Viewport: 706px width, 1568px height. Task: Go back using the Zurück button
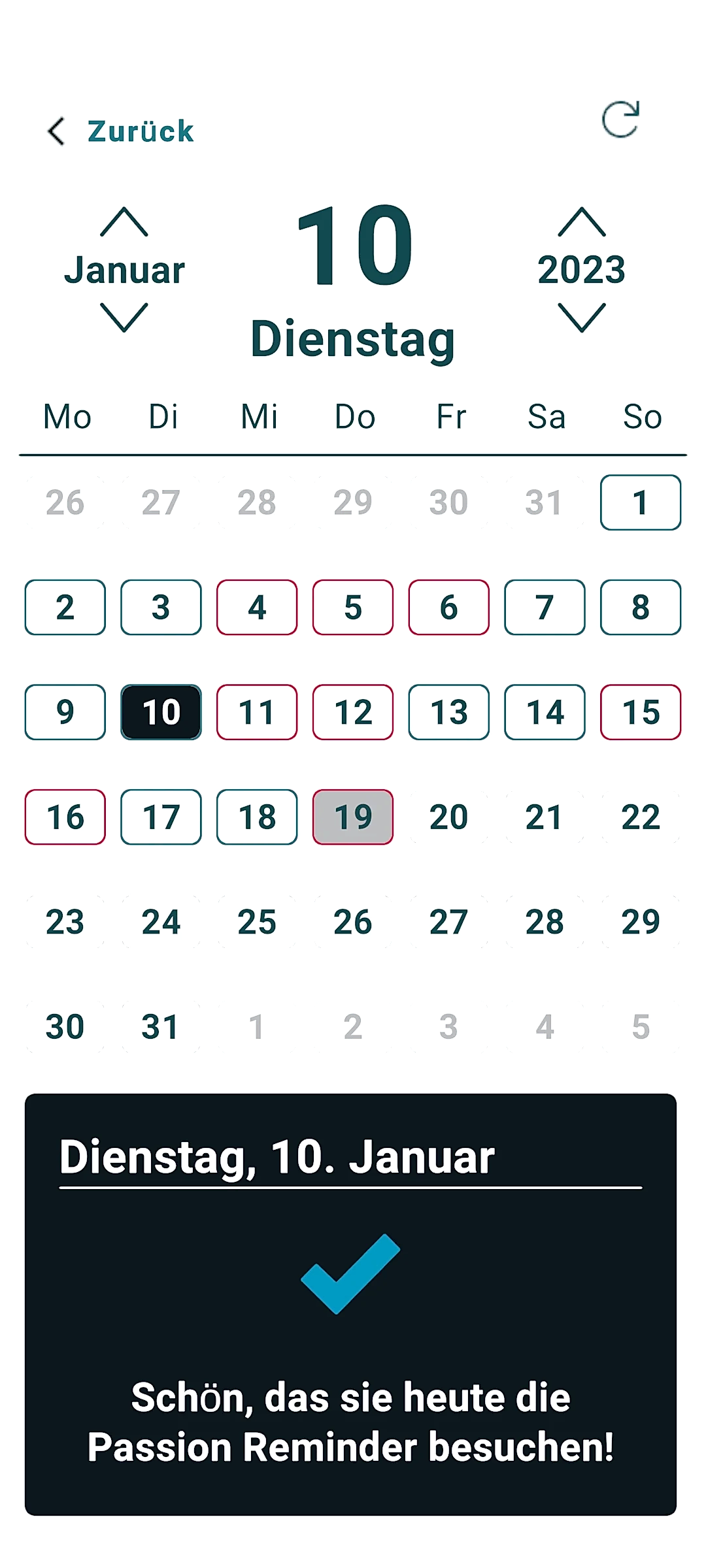pos(121,131)
